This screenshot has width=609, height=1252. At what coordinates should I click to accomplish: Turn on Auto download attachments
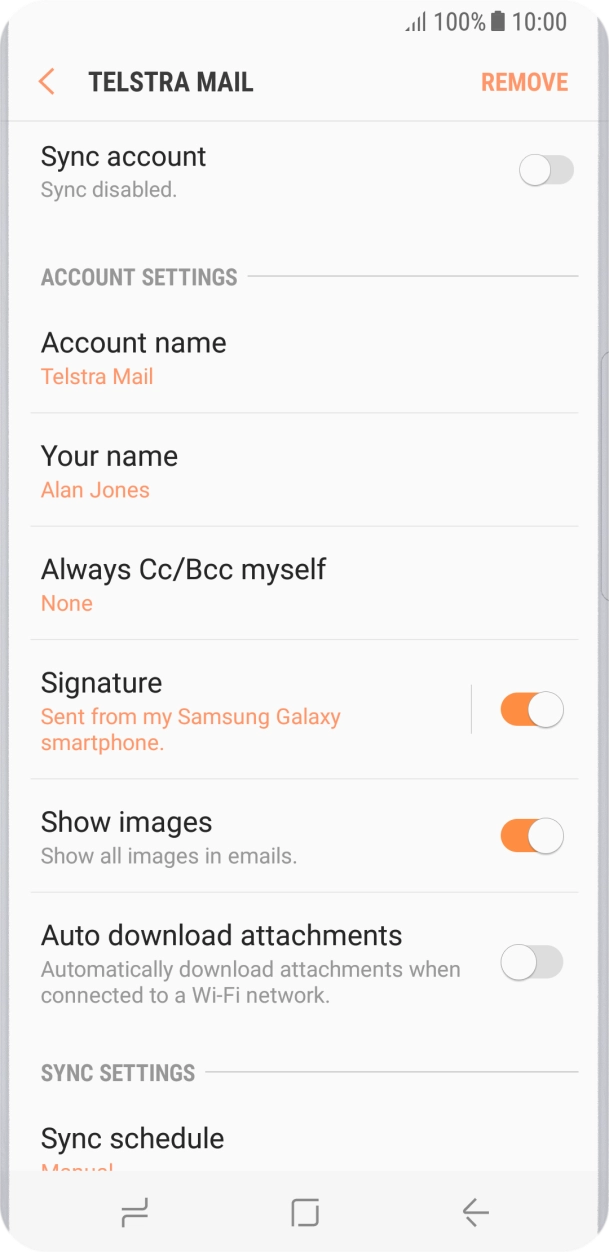[532, 963]
